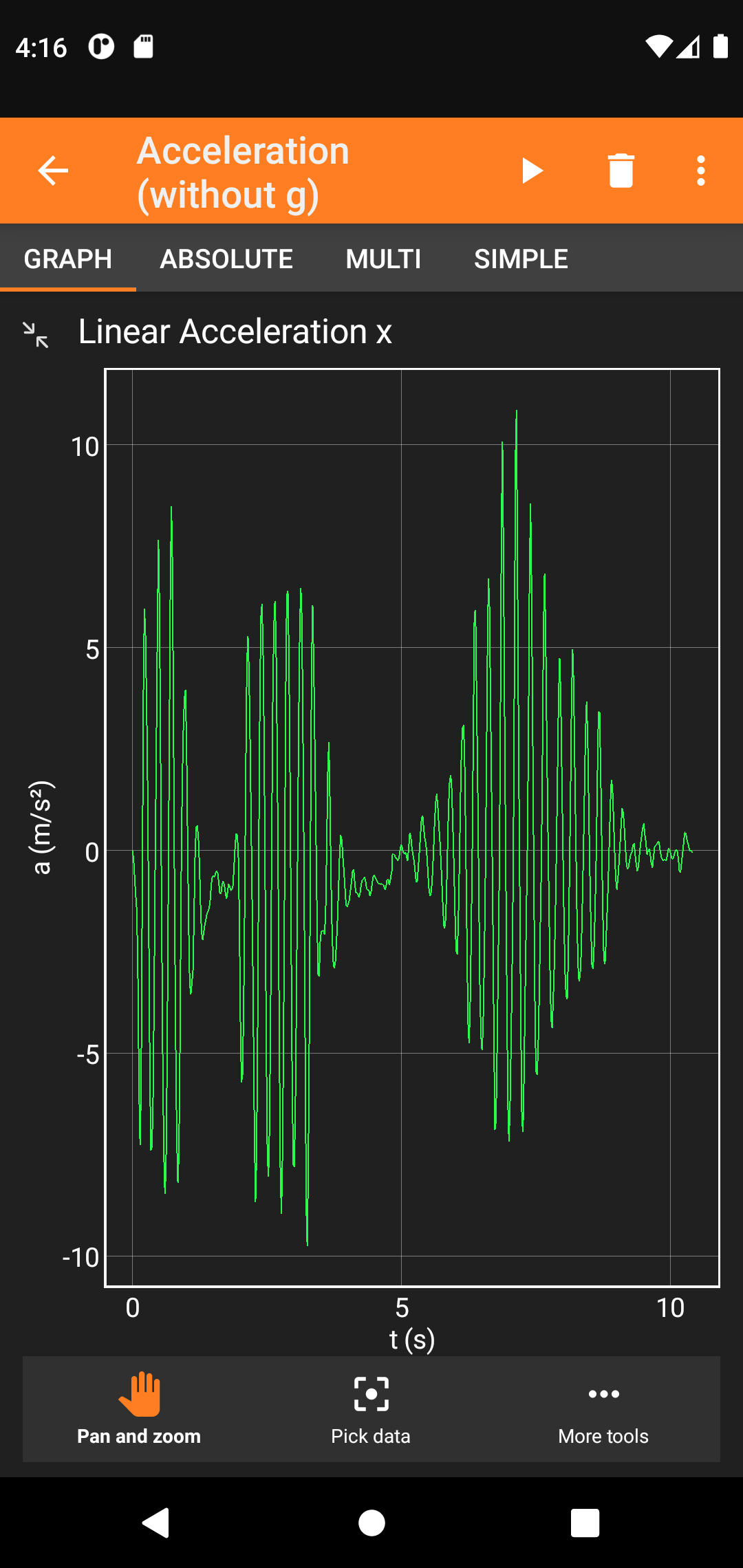Tap the system home button
Image resolution: width=743 pixels, height=1568 pixels.
pos(371,1523)
